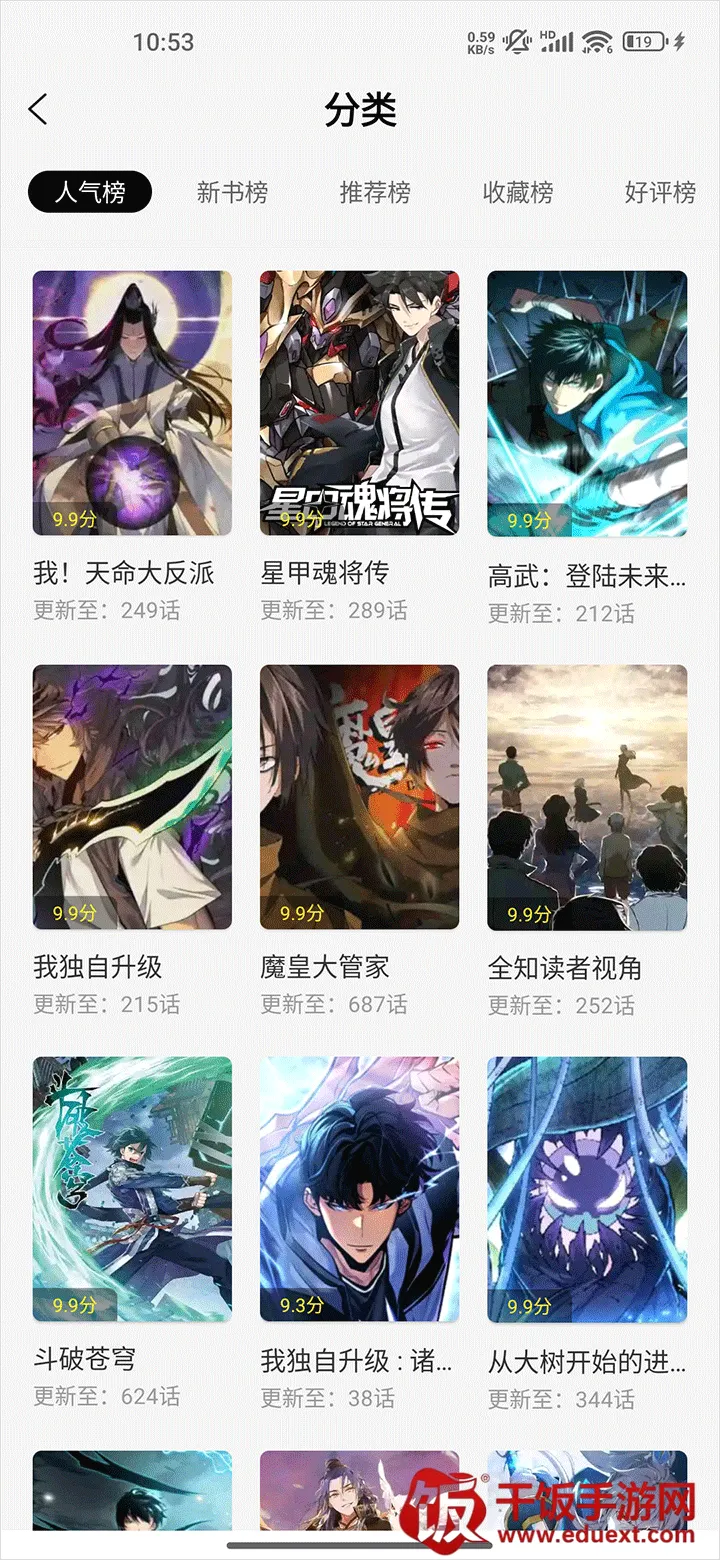Tap the 魔皇大管家 comic card
This screenshot has height=1560, width=720.
click(x=359, y=797)
